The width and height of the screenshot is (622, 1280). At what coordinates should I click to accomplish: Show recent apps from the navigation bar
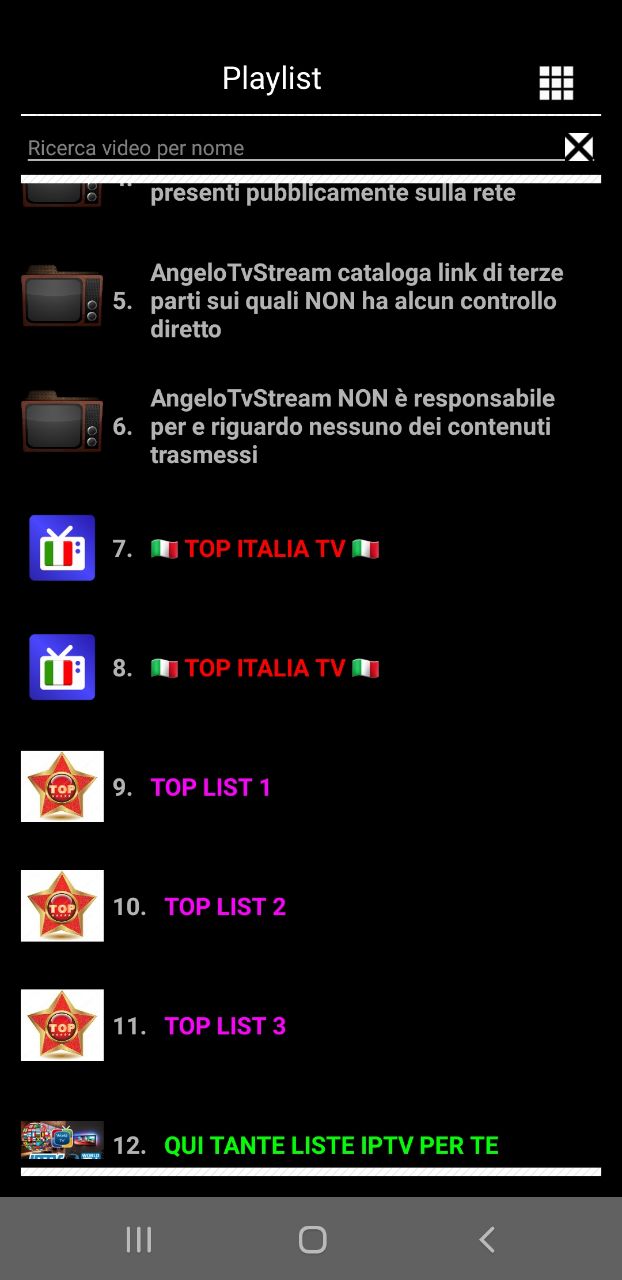139,1240
